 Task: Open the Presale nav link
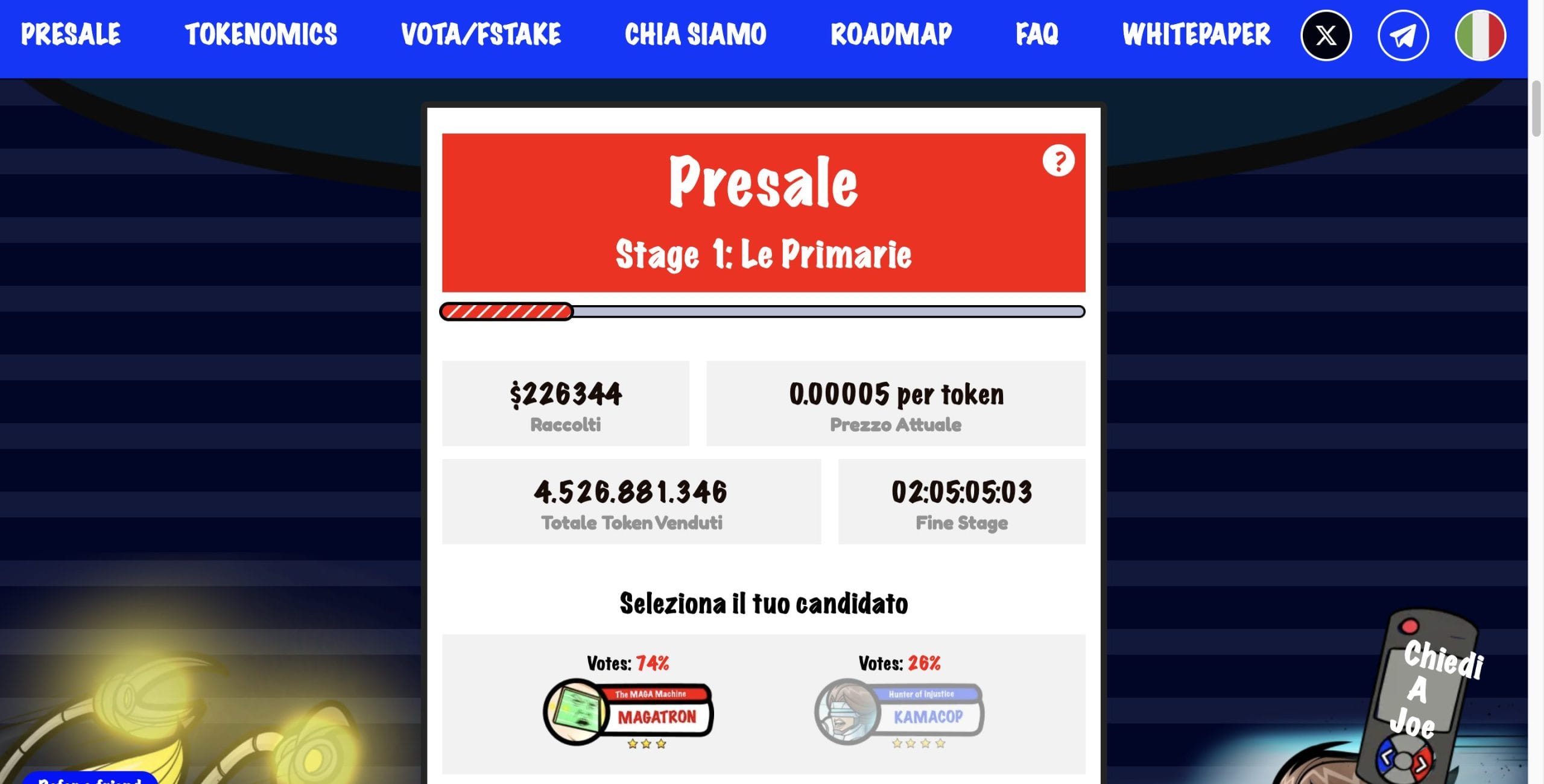pos(71,34)
